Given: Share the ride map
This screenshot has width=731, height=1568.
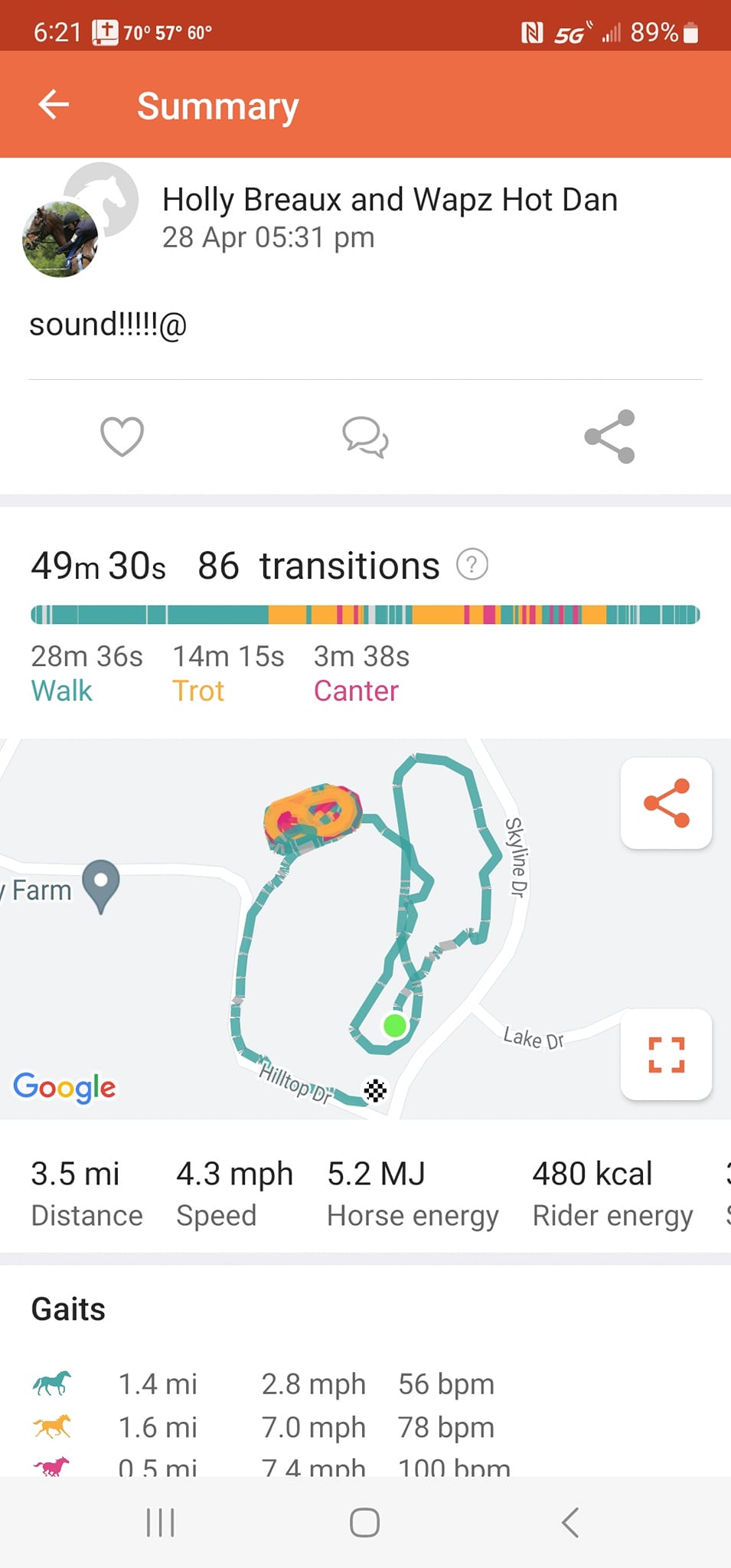Looking at the screenshot, I should tap(666, 803).
